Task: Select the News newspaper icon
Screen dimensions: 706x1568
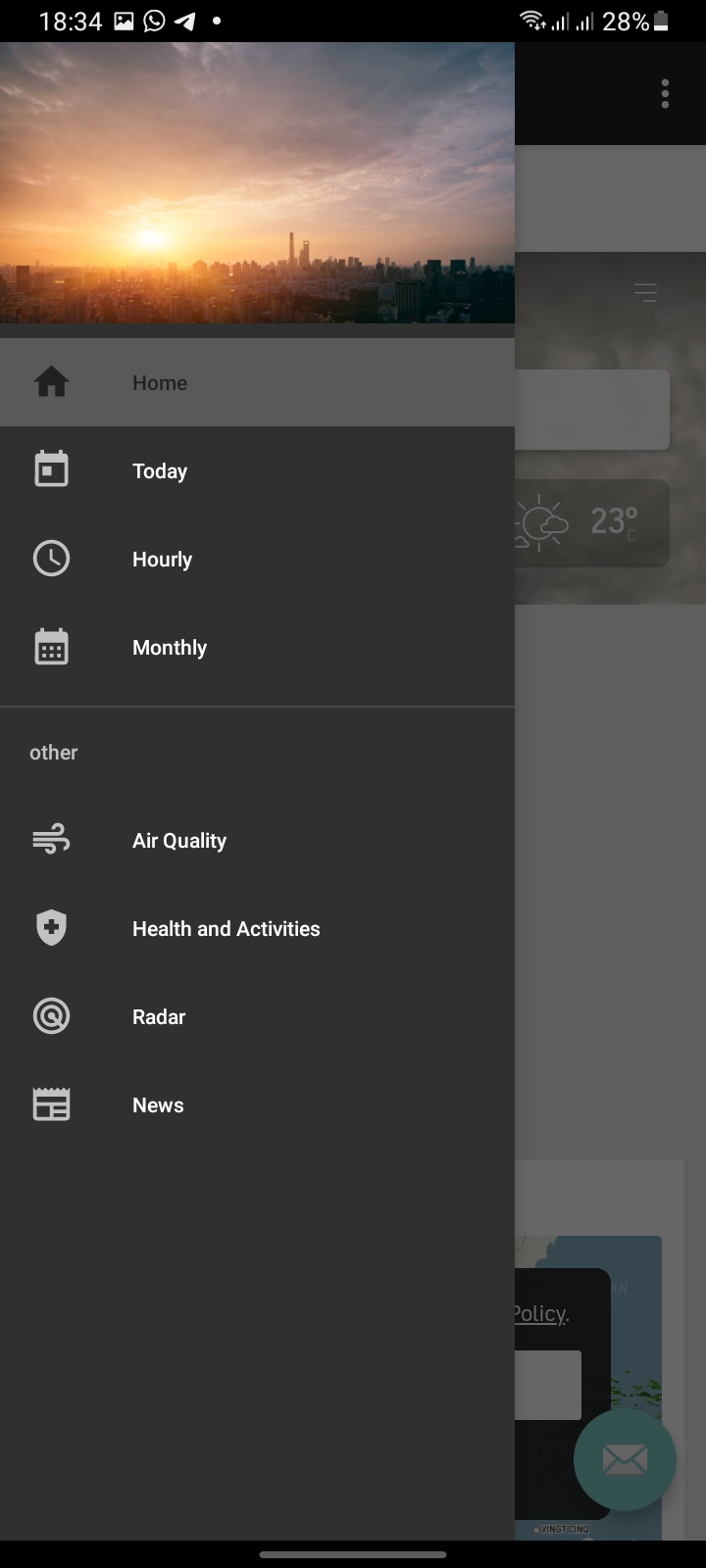Action: point(51,1103)
